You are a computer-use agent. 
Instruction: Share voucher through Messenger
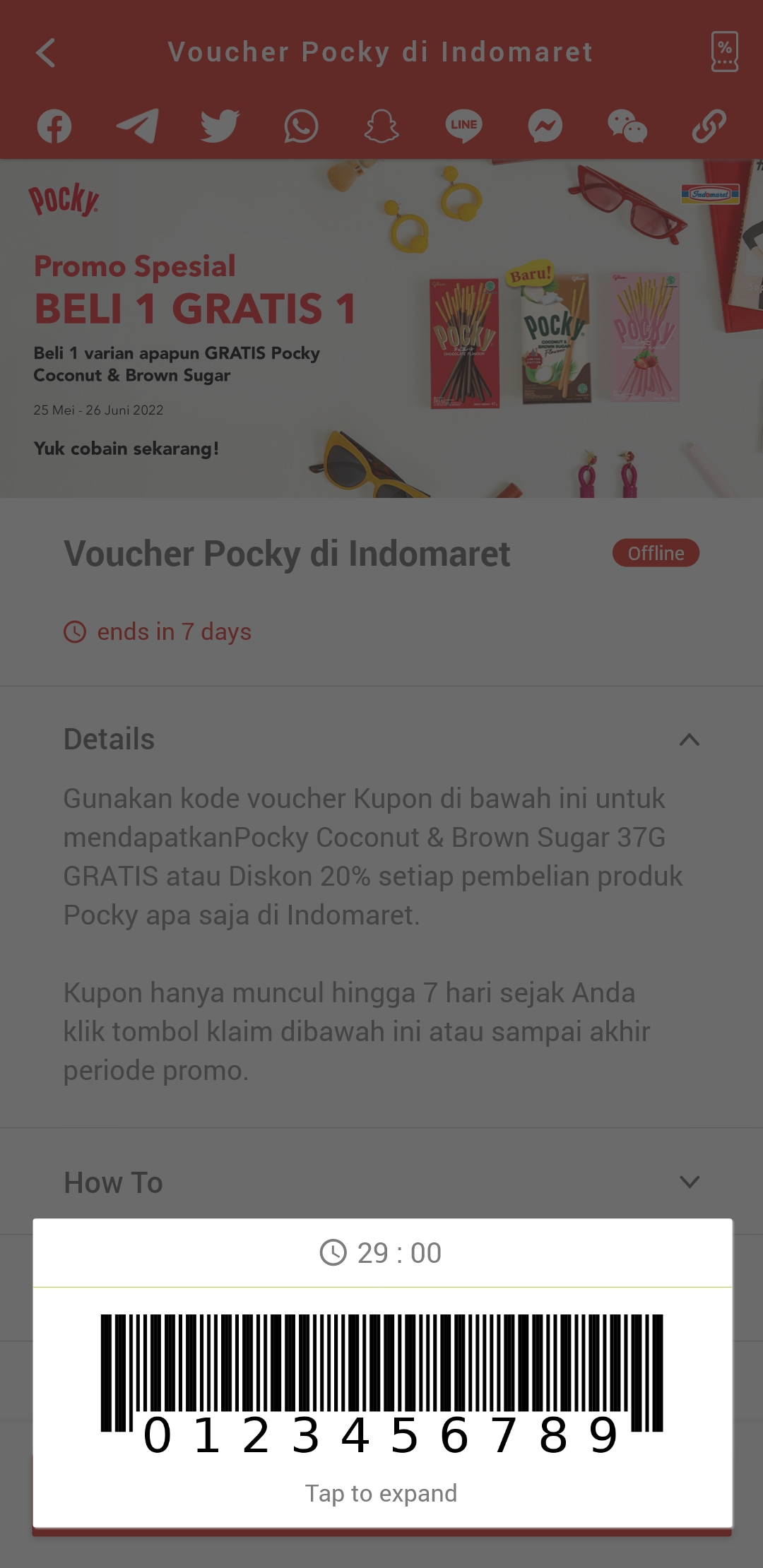coord(545,126)
